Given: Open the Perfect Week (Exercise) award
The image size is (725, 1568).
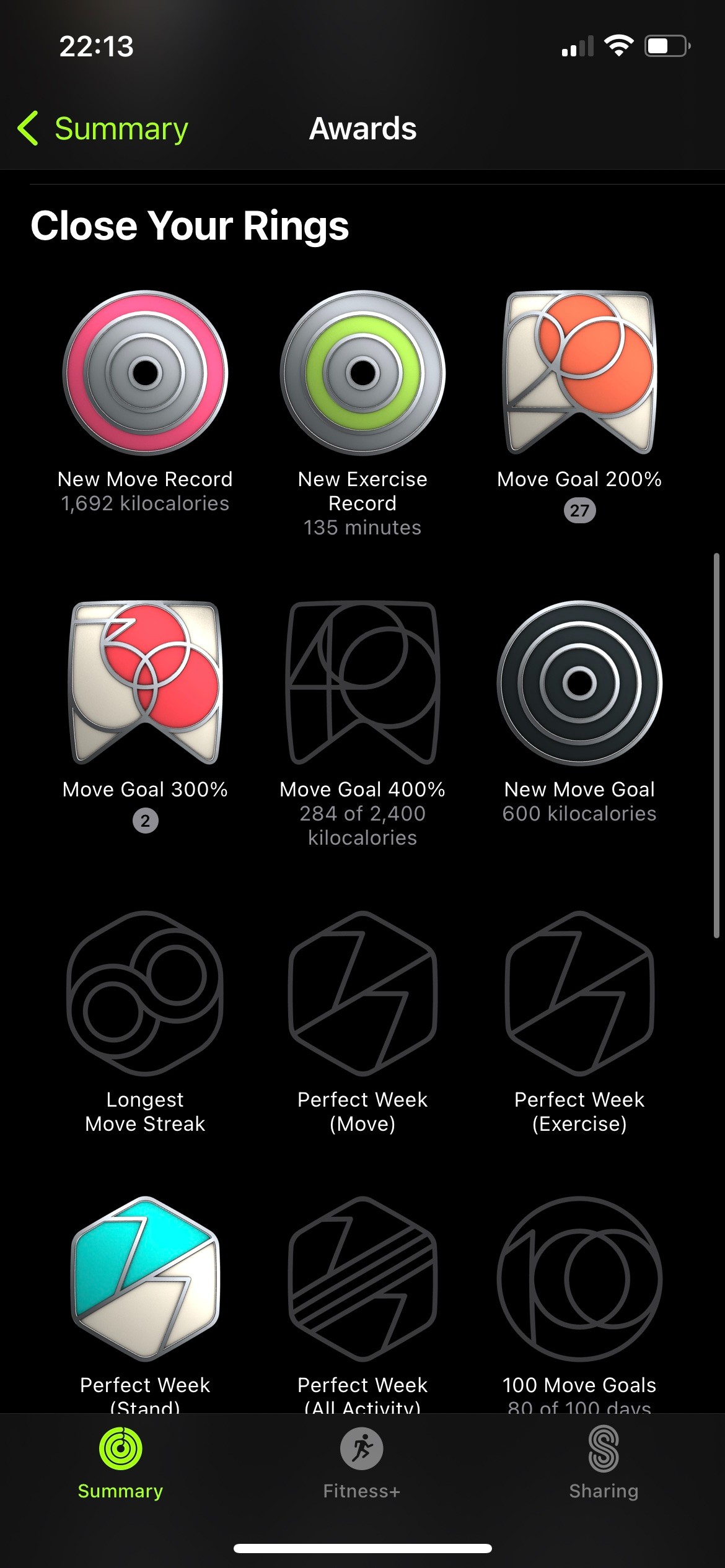Looking at the screenshot, I should pyautogui.click(x=579, y=993).
